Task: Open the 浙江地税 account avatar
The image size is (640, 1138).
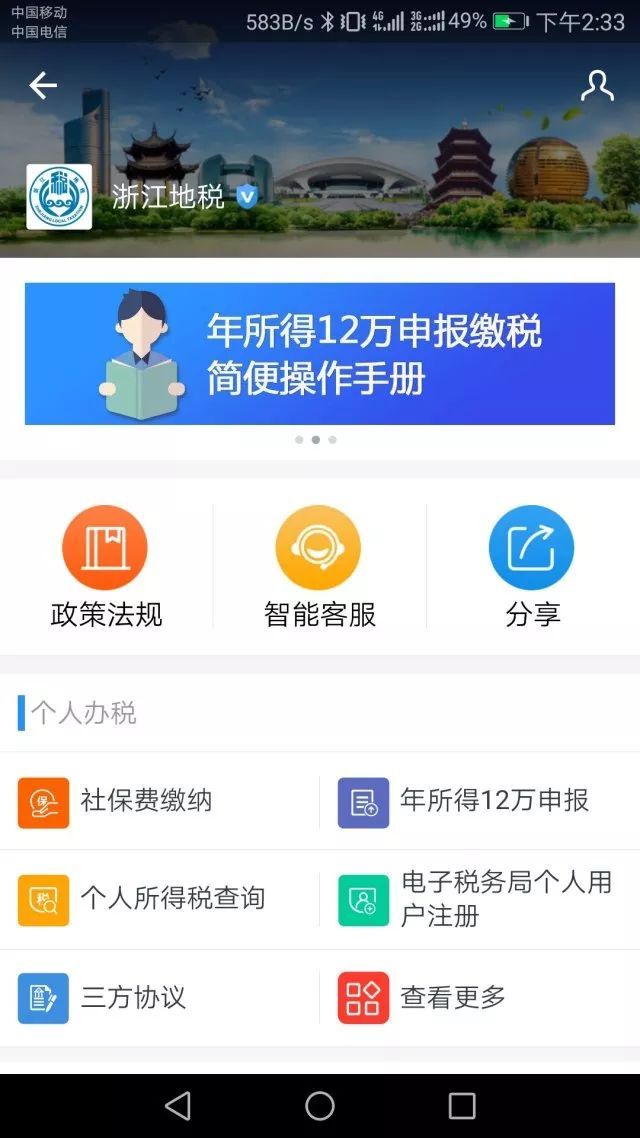Action: pyautogui.click(x=59, y=197)
